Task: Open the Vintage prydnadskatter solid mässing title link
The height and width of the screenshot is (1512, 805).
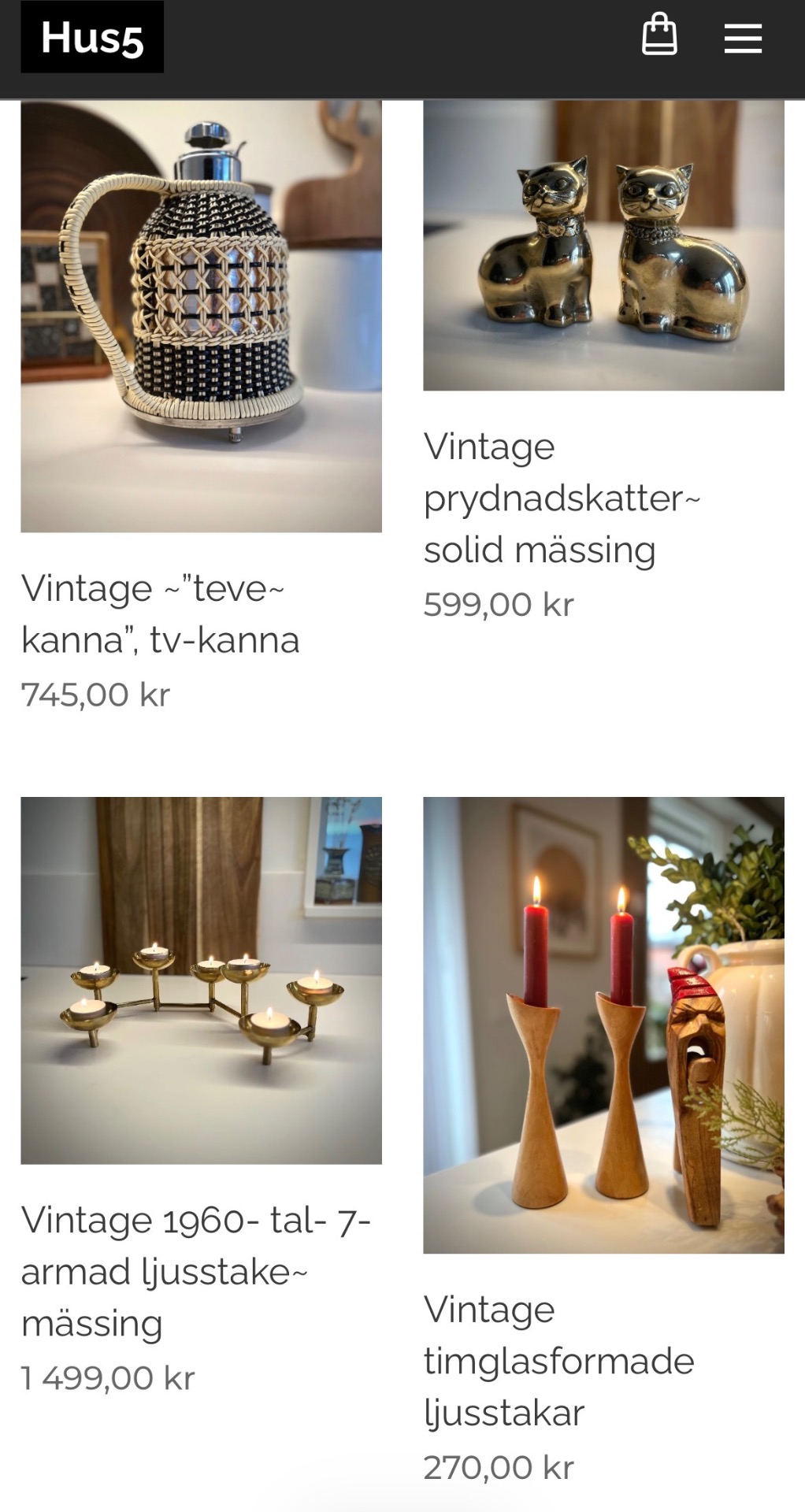Action: 561,498
